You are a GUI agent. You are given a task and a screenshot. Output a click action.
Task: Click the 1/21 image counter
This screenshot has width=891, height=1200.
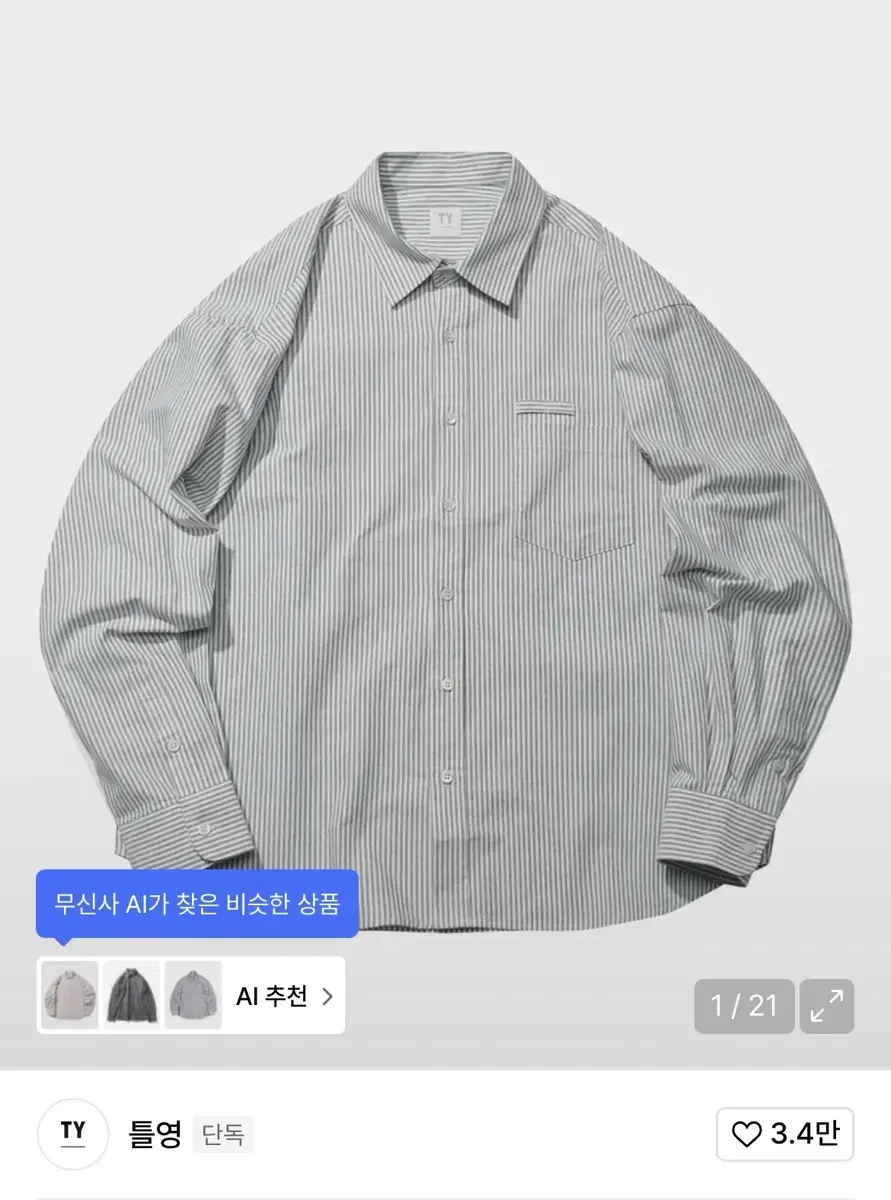point(744,1006)
